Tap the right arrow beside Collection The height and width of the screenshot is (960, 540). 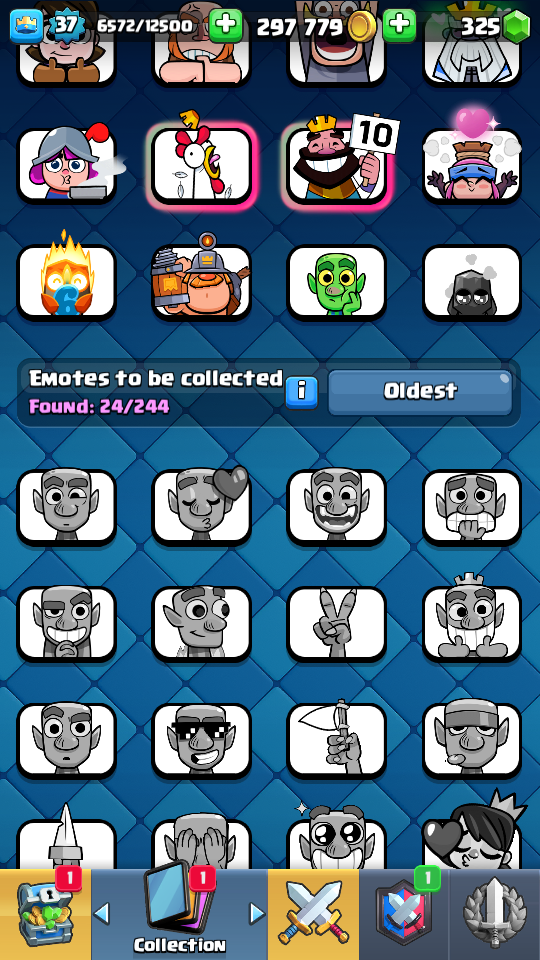point(257,914)
